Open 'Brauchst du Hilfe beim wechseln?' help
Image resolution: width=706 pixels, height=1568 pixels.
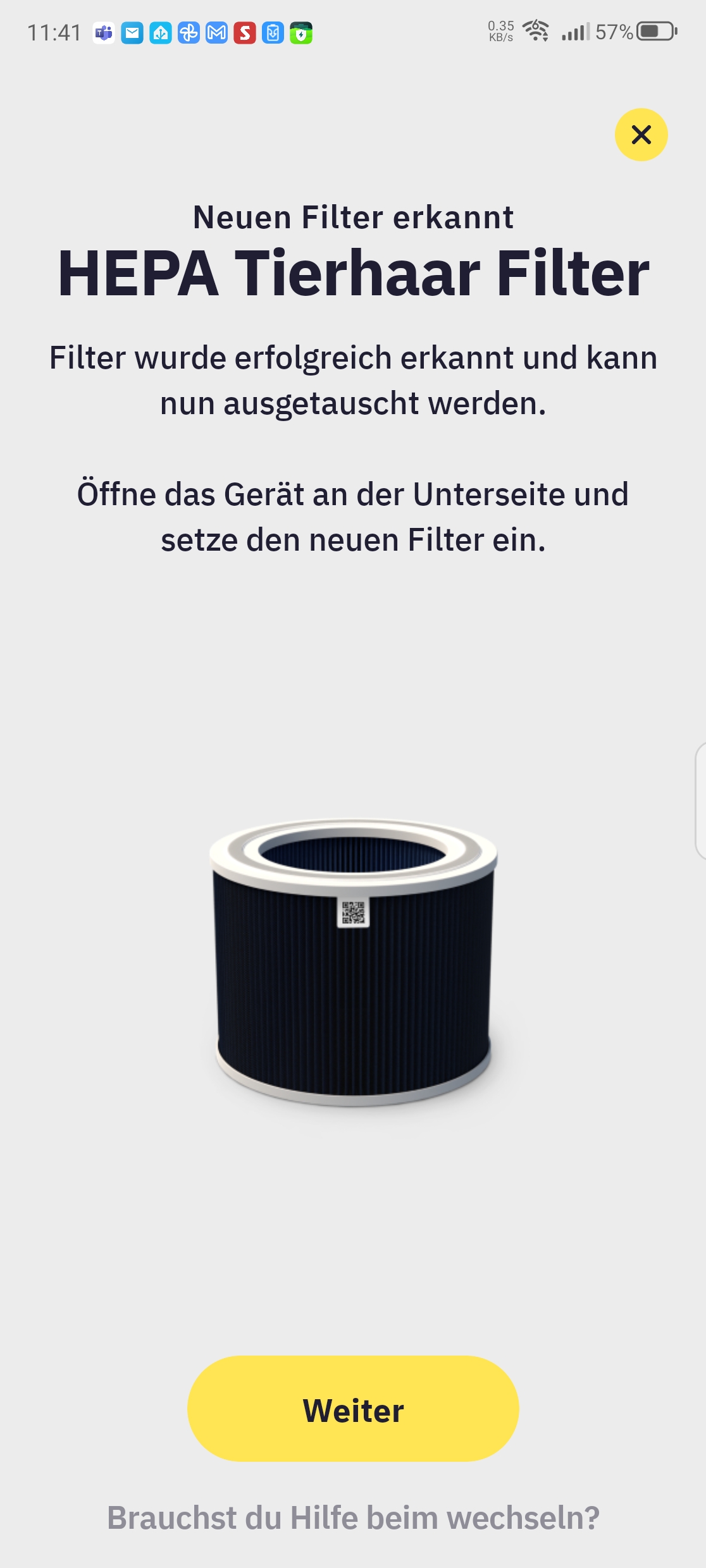[353, 1518]
